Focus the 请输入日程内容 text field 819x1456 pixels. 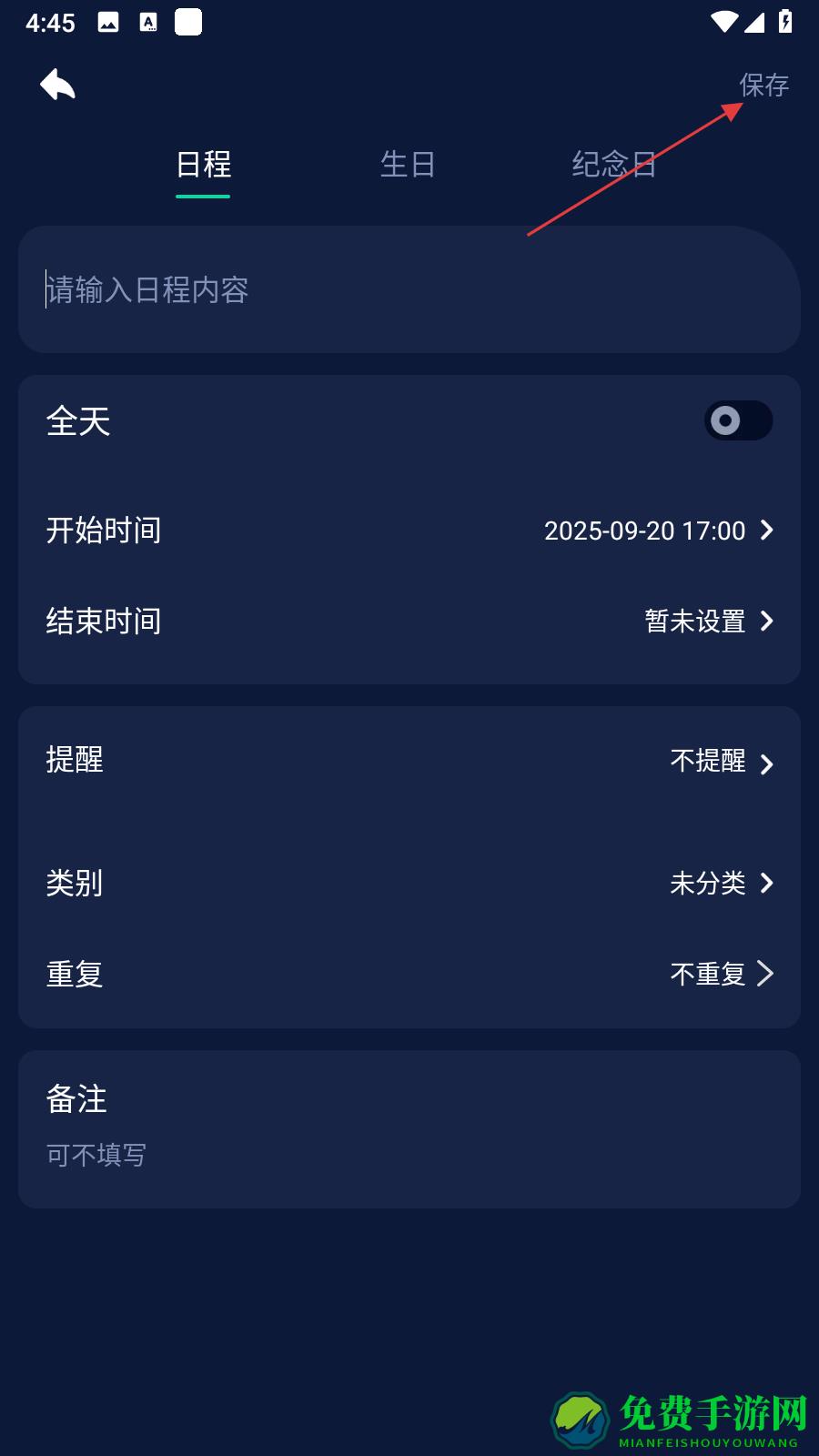pos(409,289)
